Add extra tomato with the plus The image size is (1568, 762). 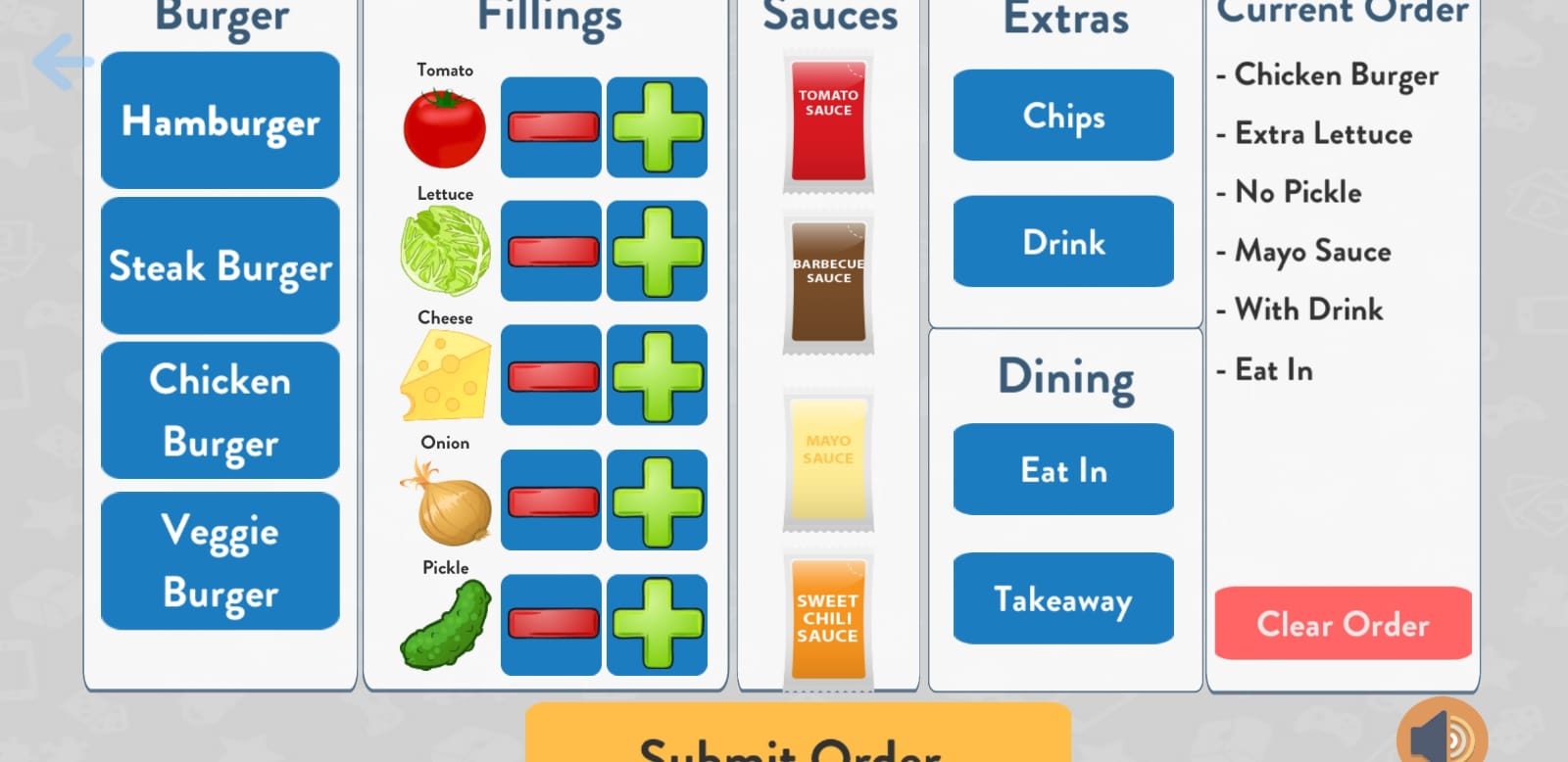657,127
